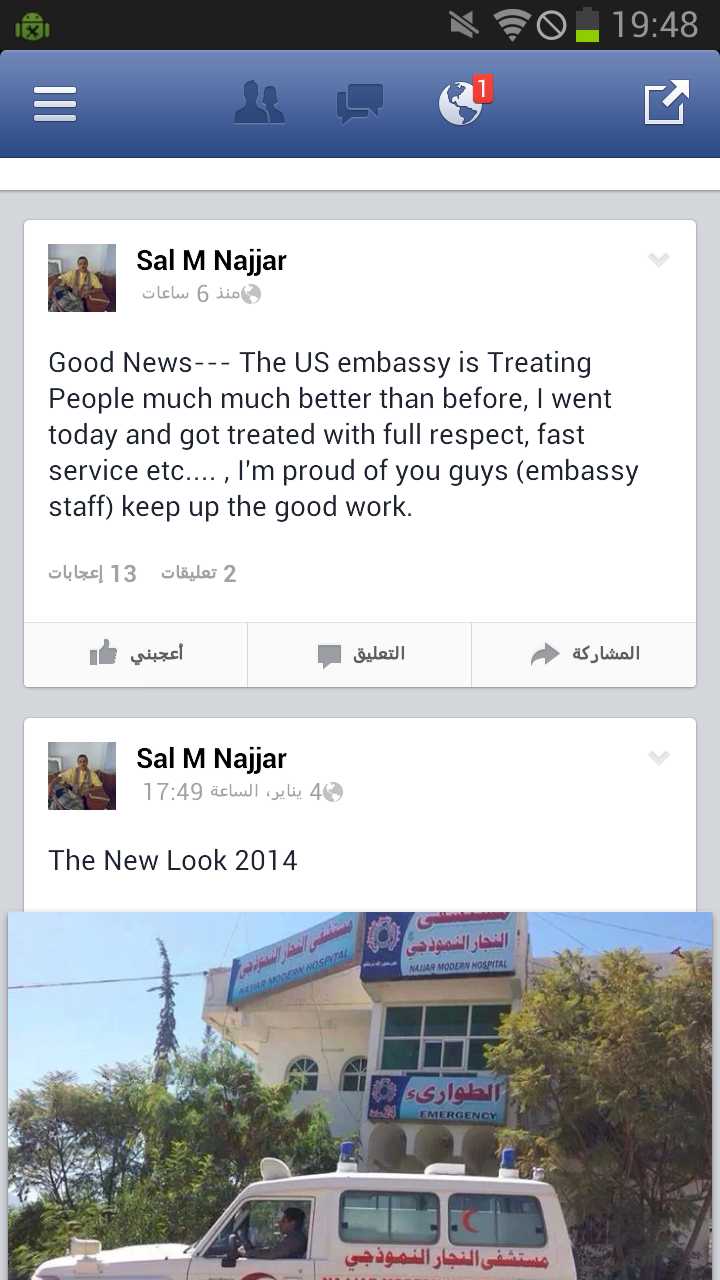Expand options arrow on New Look 2014 post
The image size is (720, 1280).
[x=658, y=758]
